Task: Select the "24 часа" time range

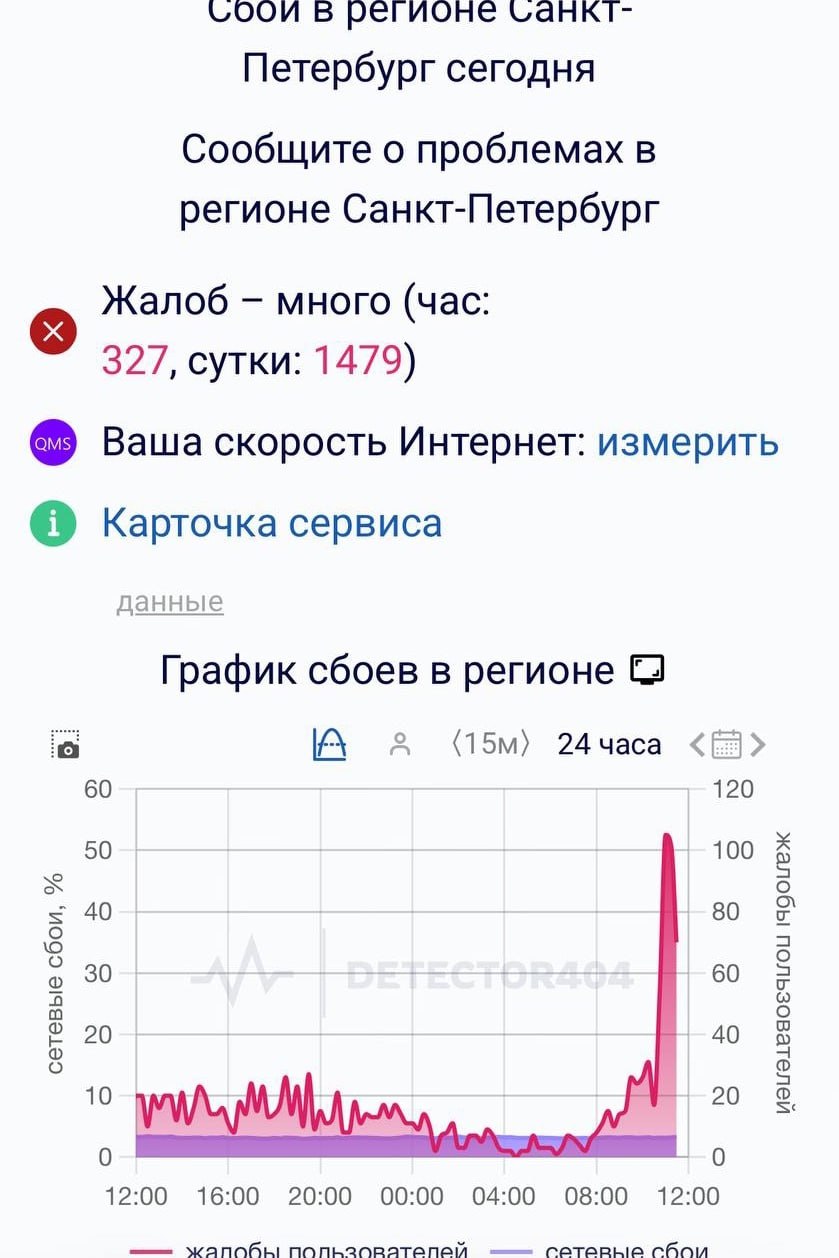Action: [x=609, y=744]
